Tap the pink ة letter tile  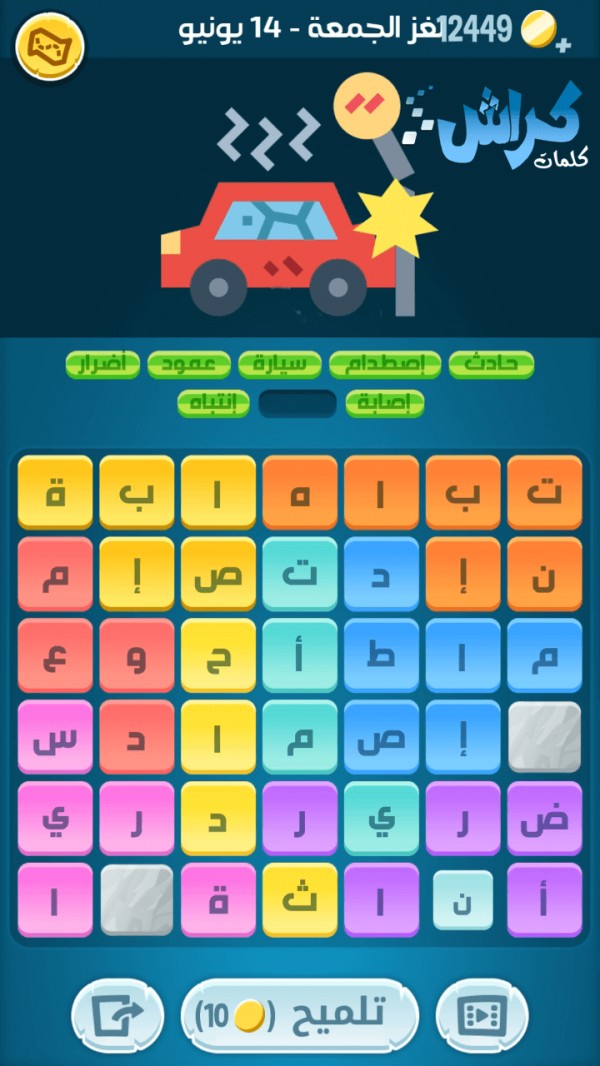pyautogui.click(x=218, y=900)
